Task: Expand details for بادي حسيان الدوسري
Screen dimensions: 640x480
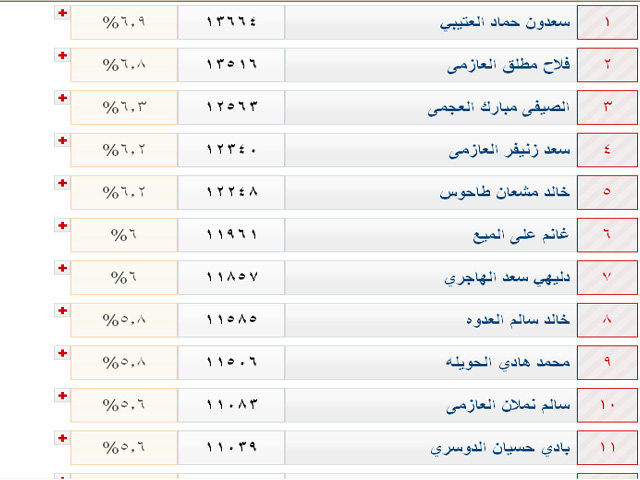Action: point(62,438)
